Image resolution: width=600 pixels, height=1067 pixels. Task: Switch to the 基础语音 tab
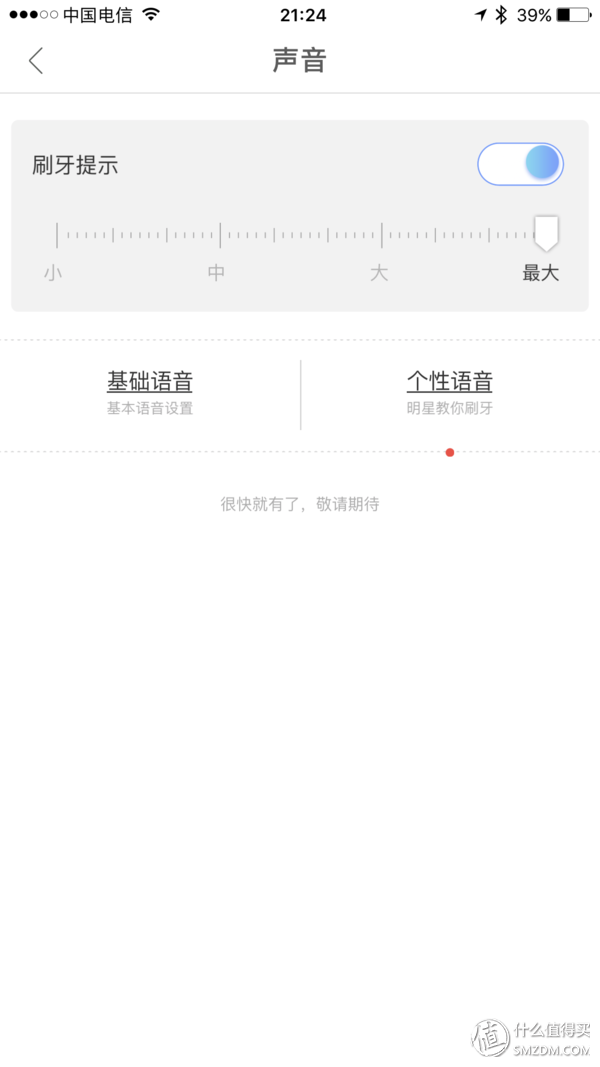pos(150,392)
